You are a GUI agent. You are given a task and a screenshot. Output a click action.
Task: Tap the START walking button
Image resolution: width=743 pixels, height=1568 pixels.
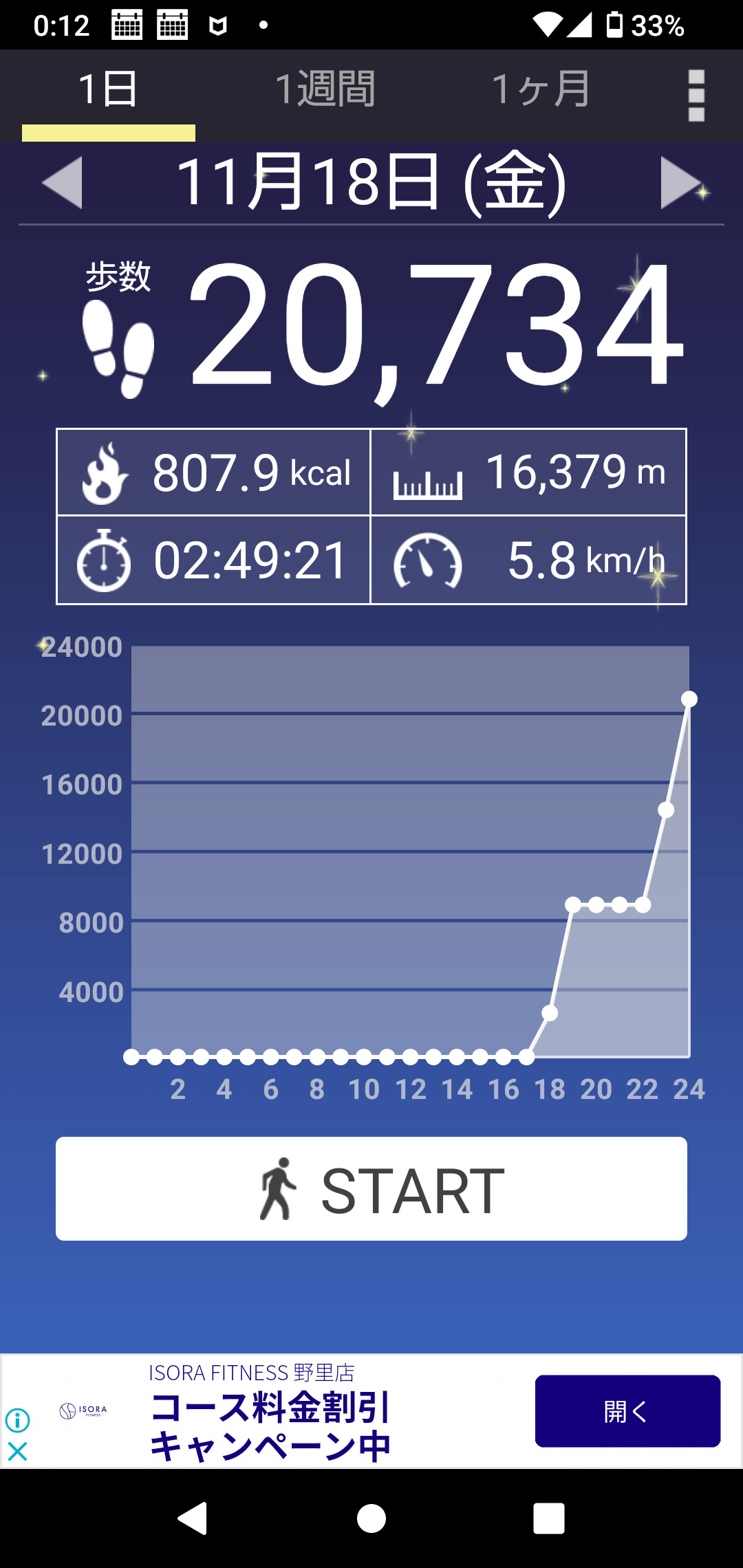[x=371, y=1189]
